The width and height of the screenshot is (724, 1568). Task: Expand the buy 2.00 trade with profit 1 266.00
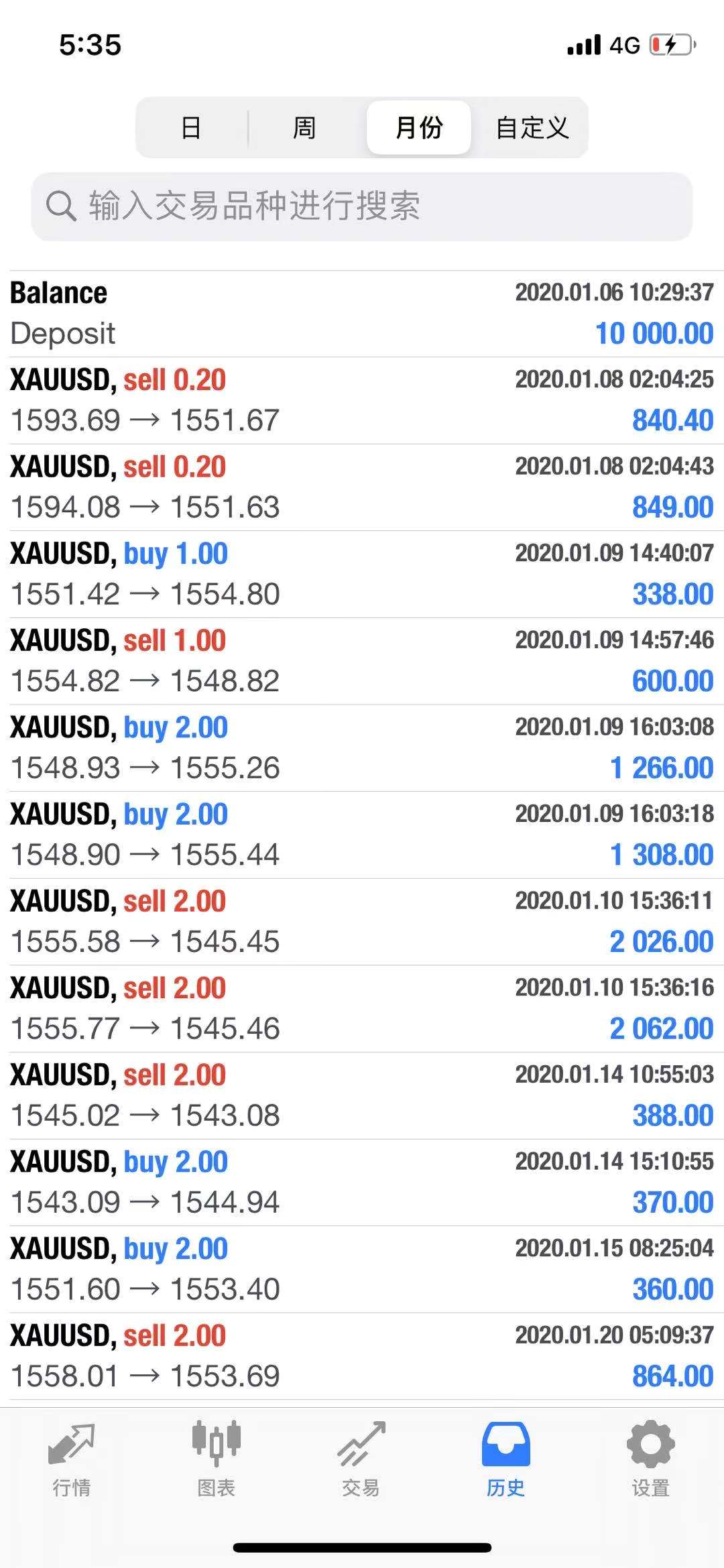tap(362, 748)
